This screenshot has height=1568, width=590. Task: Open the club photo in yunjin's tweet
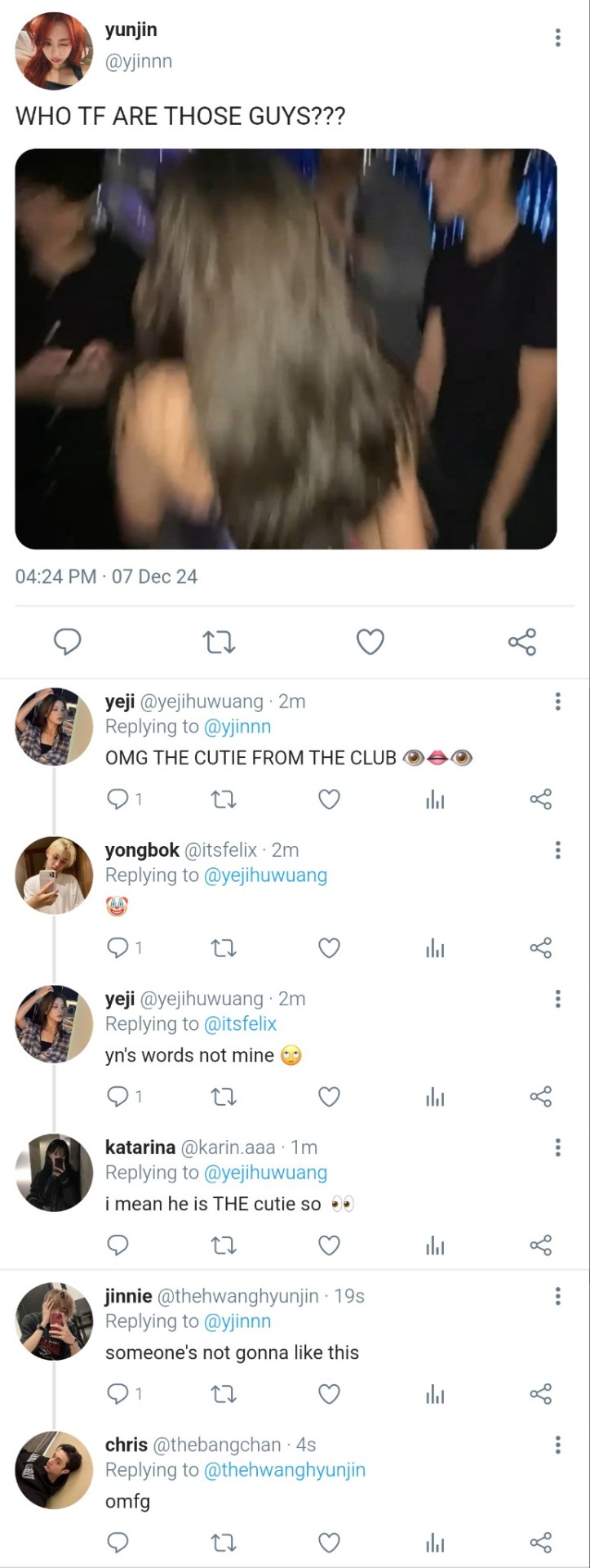(x=286, y=349)
